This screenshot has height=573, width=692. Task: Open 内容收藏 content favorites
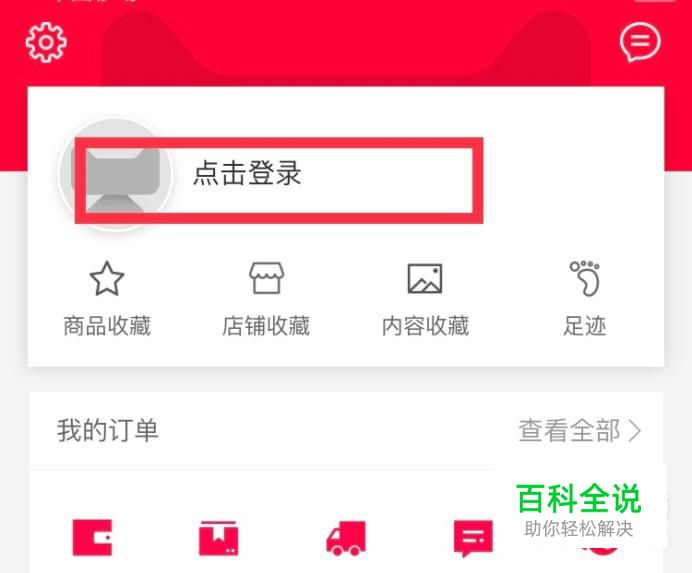425,299
